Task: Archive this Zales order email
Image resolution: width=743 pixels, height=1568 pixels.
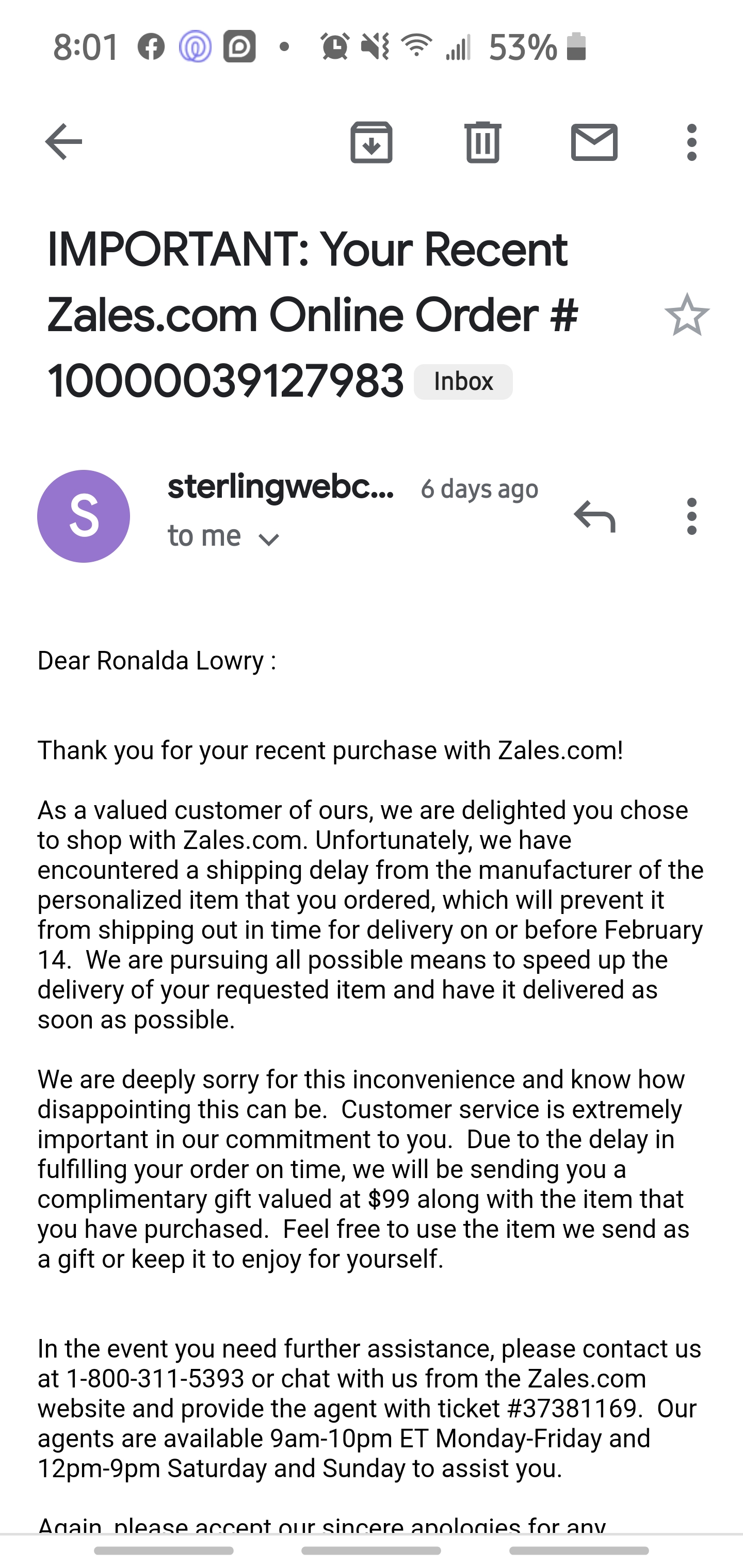Action: click(371, 142)
